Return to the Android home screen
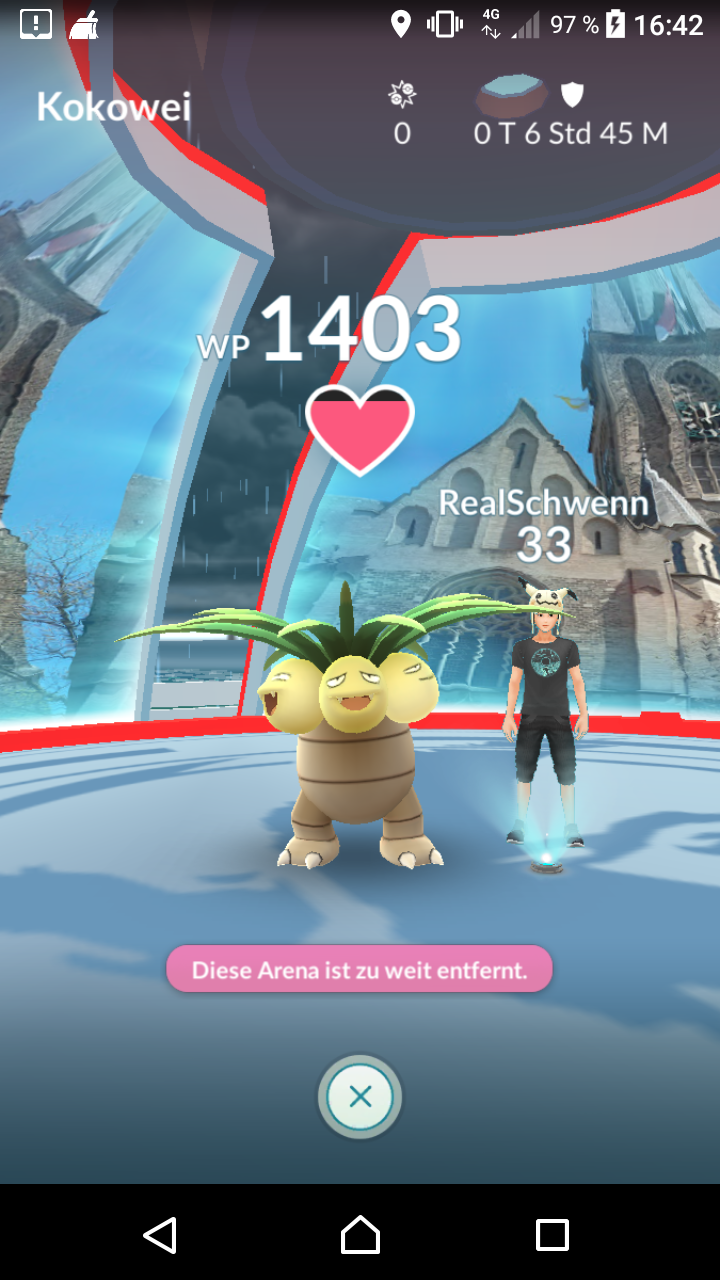The height and width of the screenshot is (1280, 720). point(360,1235)
